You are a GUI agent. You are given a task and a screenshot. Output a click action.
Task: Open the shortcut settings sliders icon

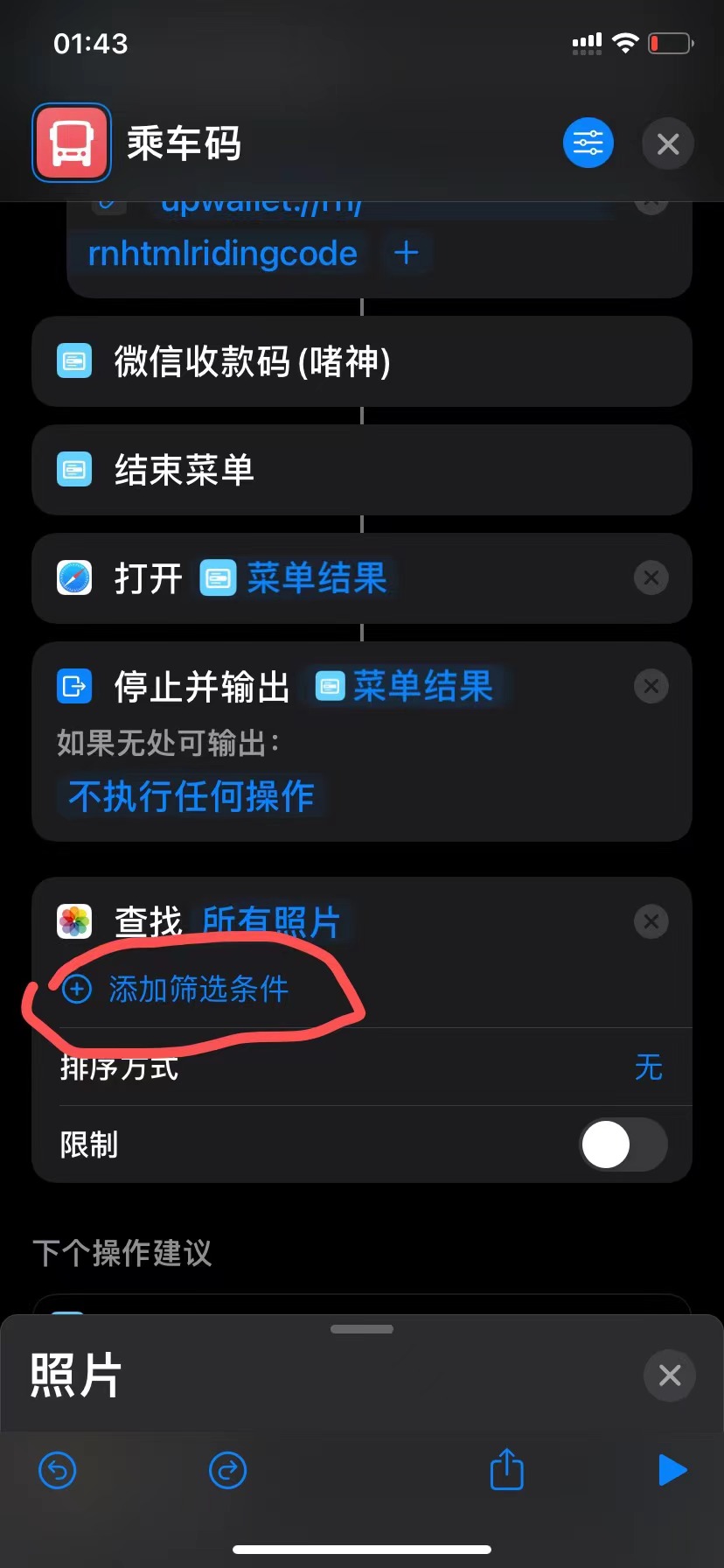[588, 143]
